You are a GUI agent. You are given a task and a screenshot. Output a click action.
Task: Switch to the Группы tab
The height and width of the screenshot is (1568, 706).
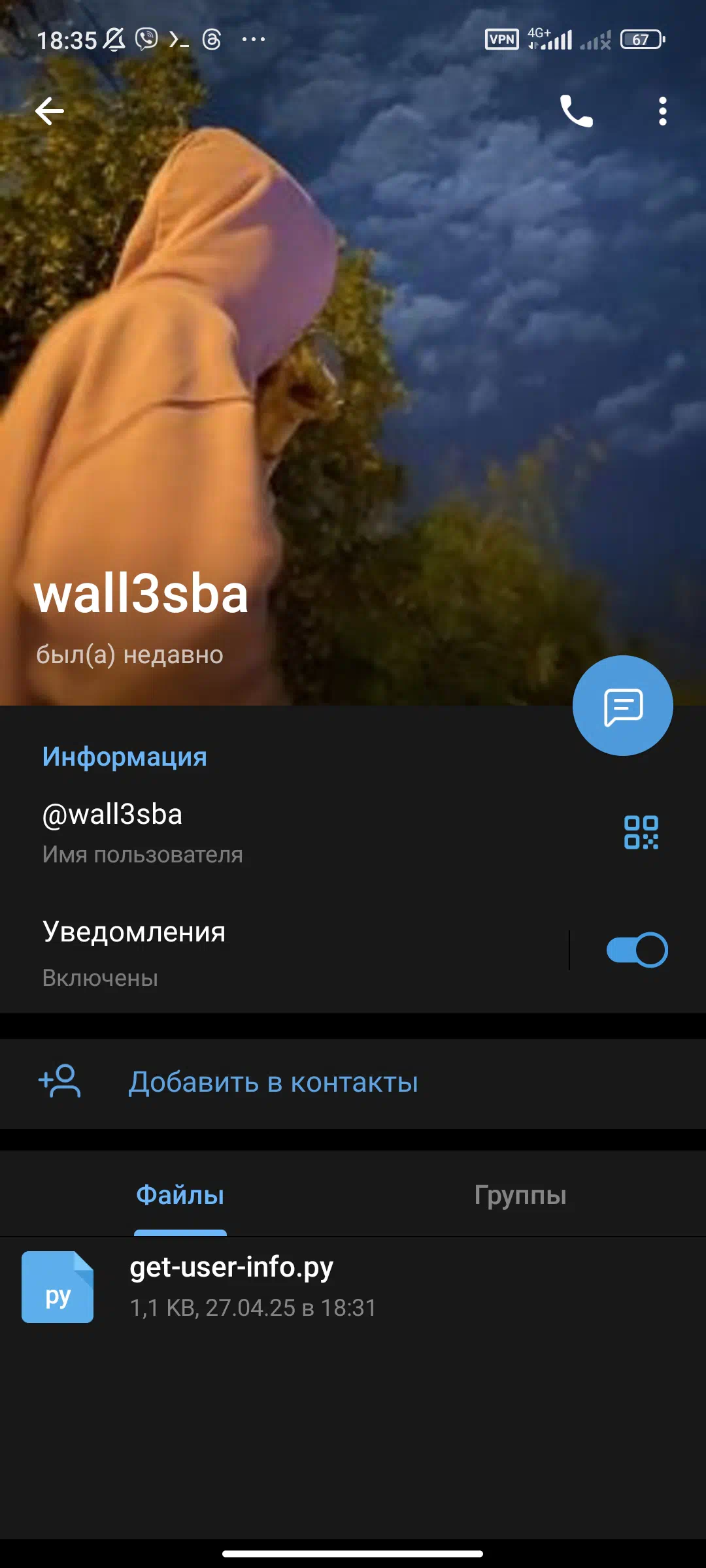520,1195
